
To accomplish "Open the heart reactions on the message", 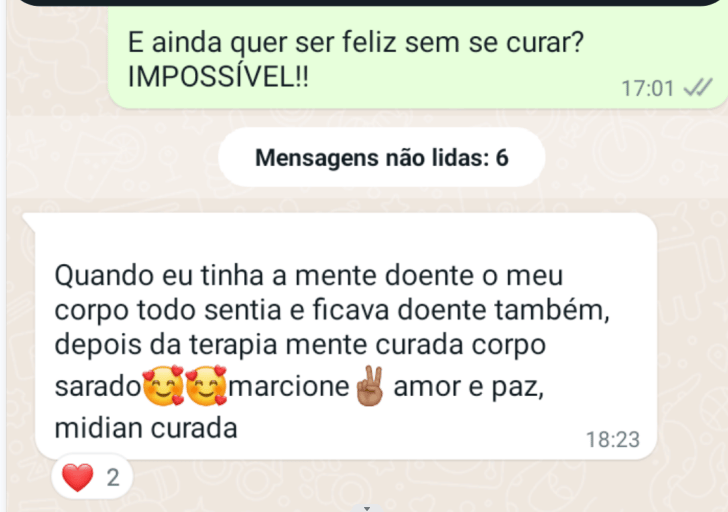I will click(91, 478).
